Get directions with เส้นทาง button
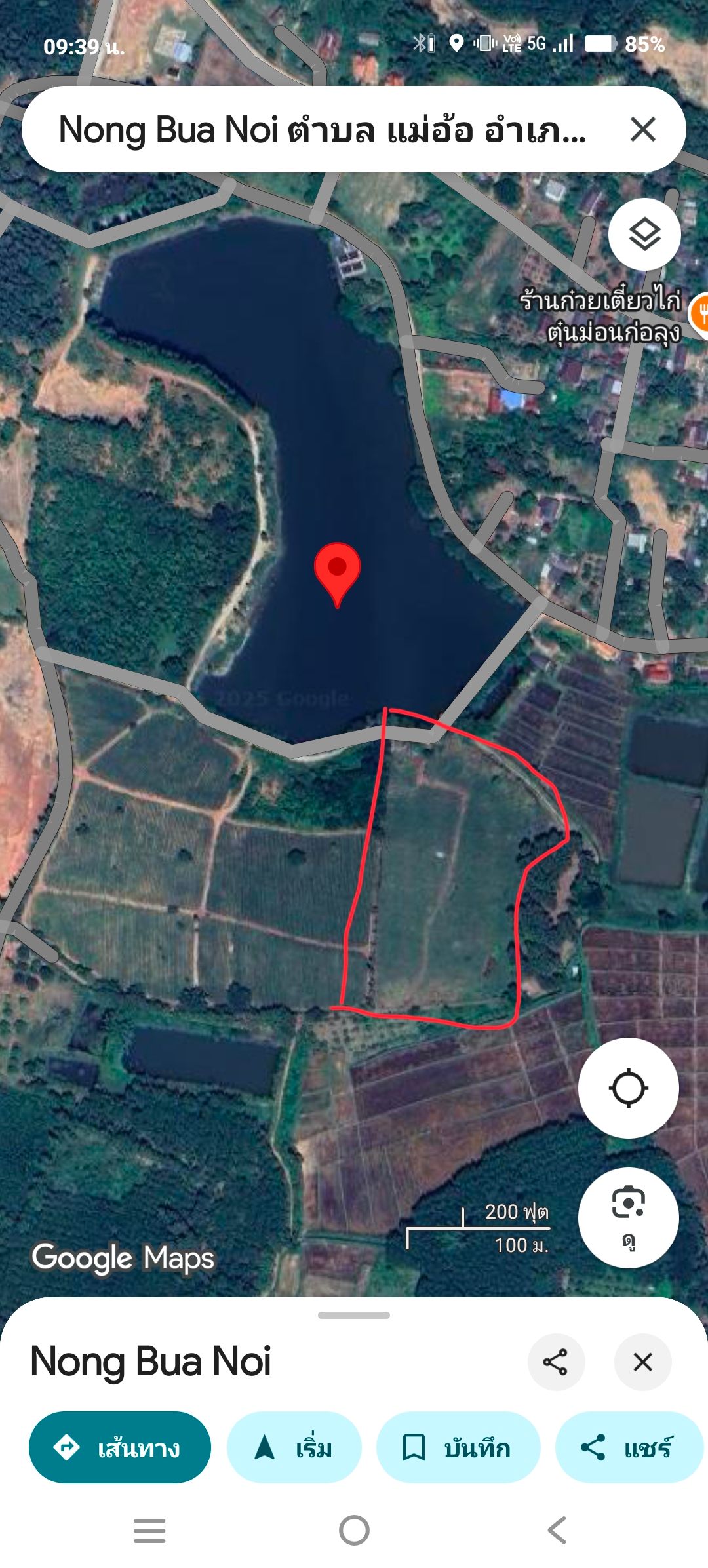The width and height of the screenshot is (708, 1568). point(120,1447)
